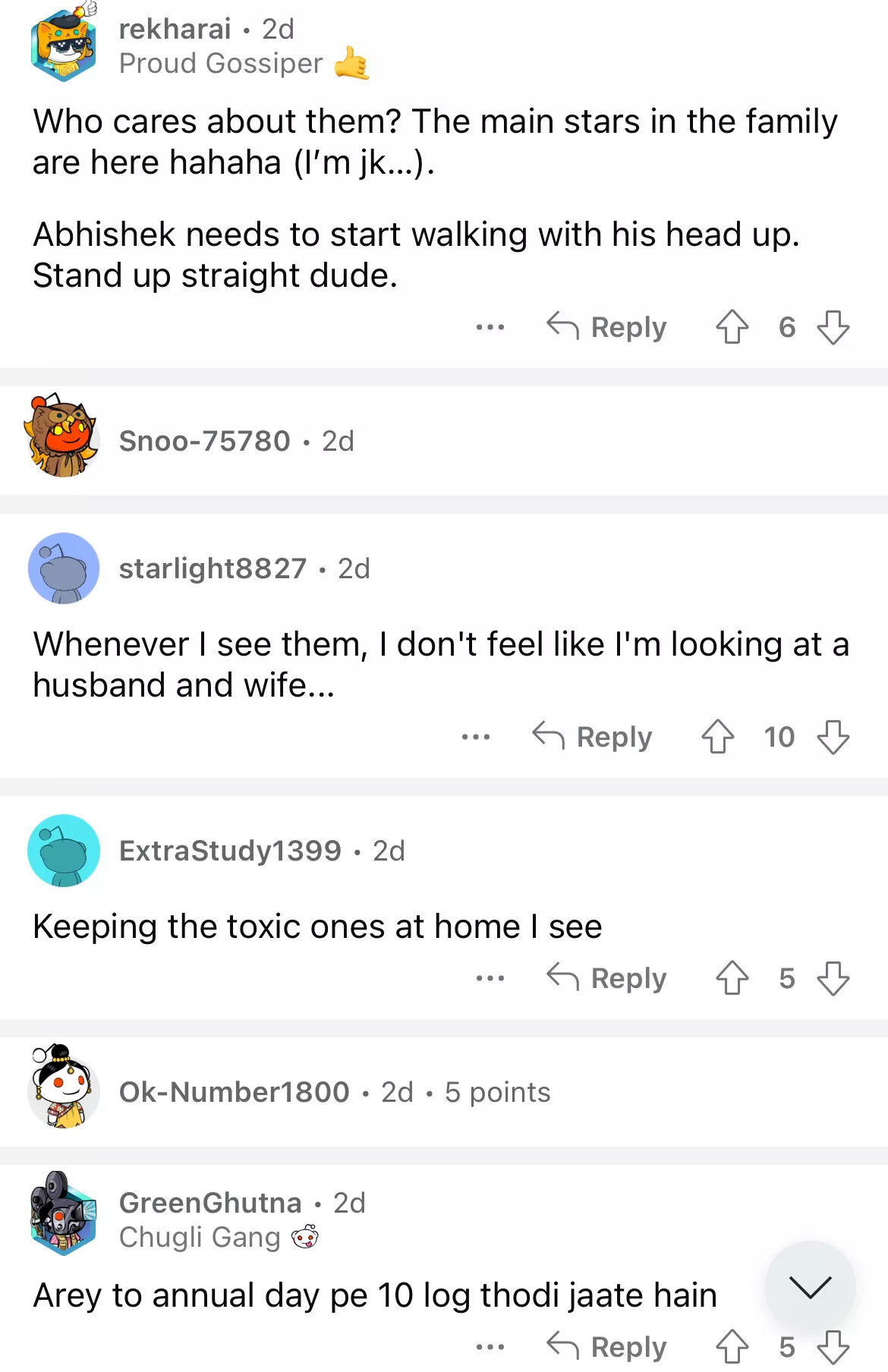
Task: Open more options on starlight8827's comment
Action: (x=475, y=737)
